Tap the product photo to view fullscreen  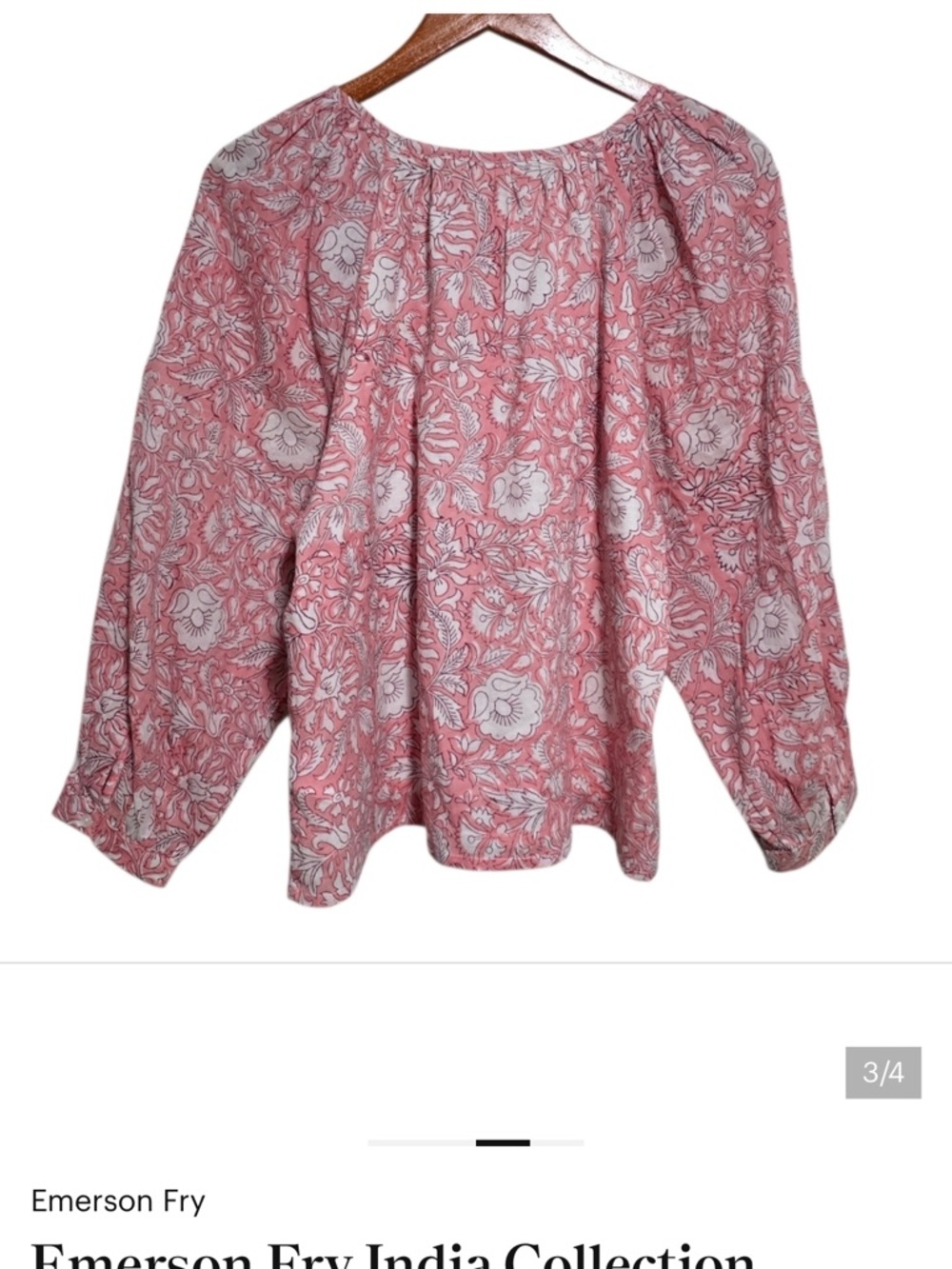coord(476,476)
